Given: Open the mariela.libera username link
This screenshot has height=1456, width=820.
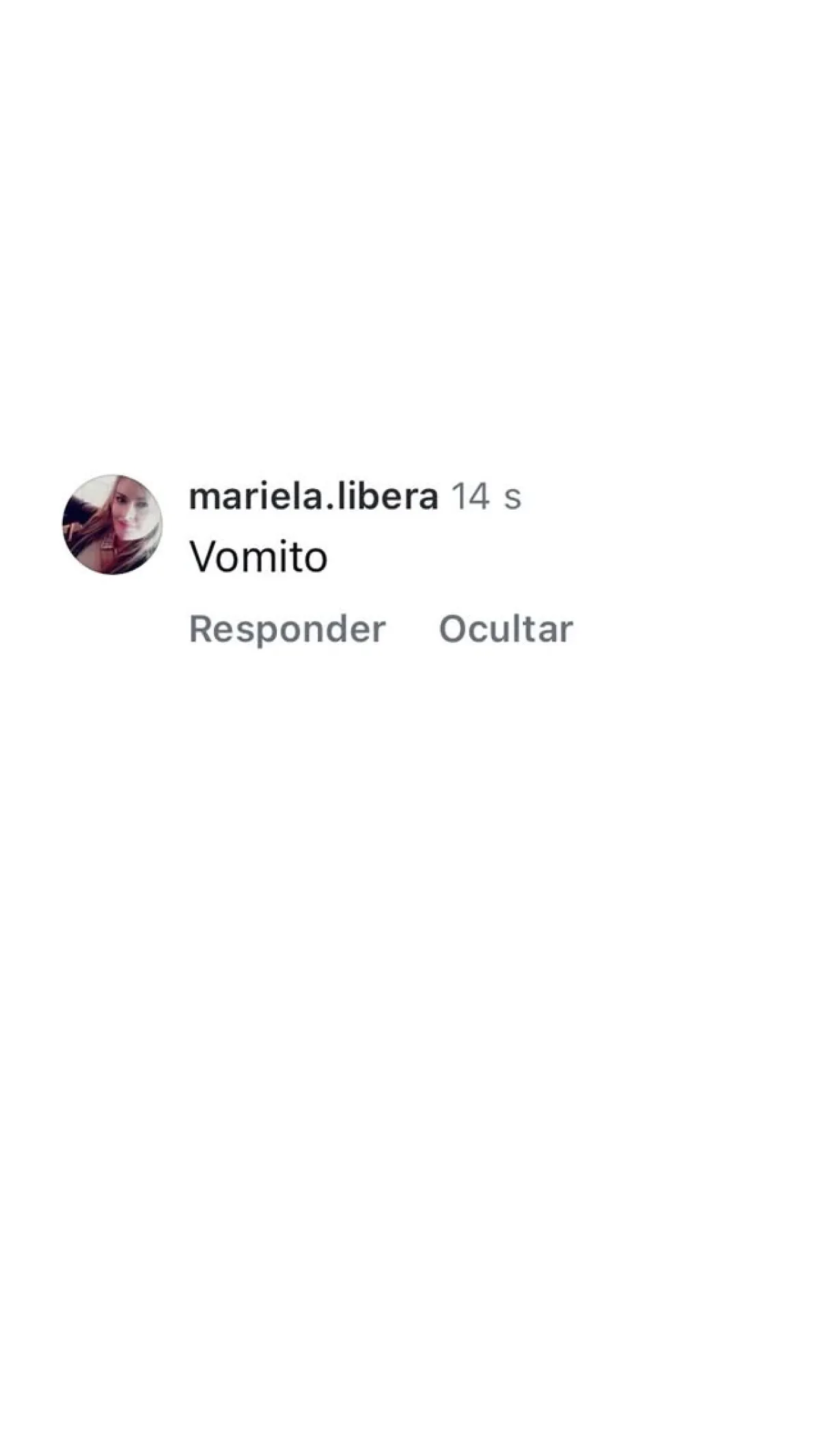Looking at the screenshot, I should click(x=313, y=497).
